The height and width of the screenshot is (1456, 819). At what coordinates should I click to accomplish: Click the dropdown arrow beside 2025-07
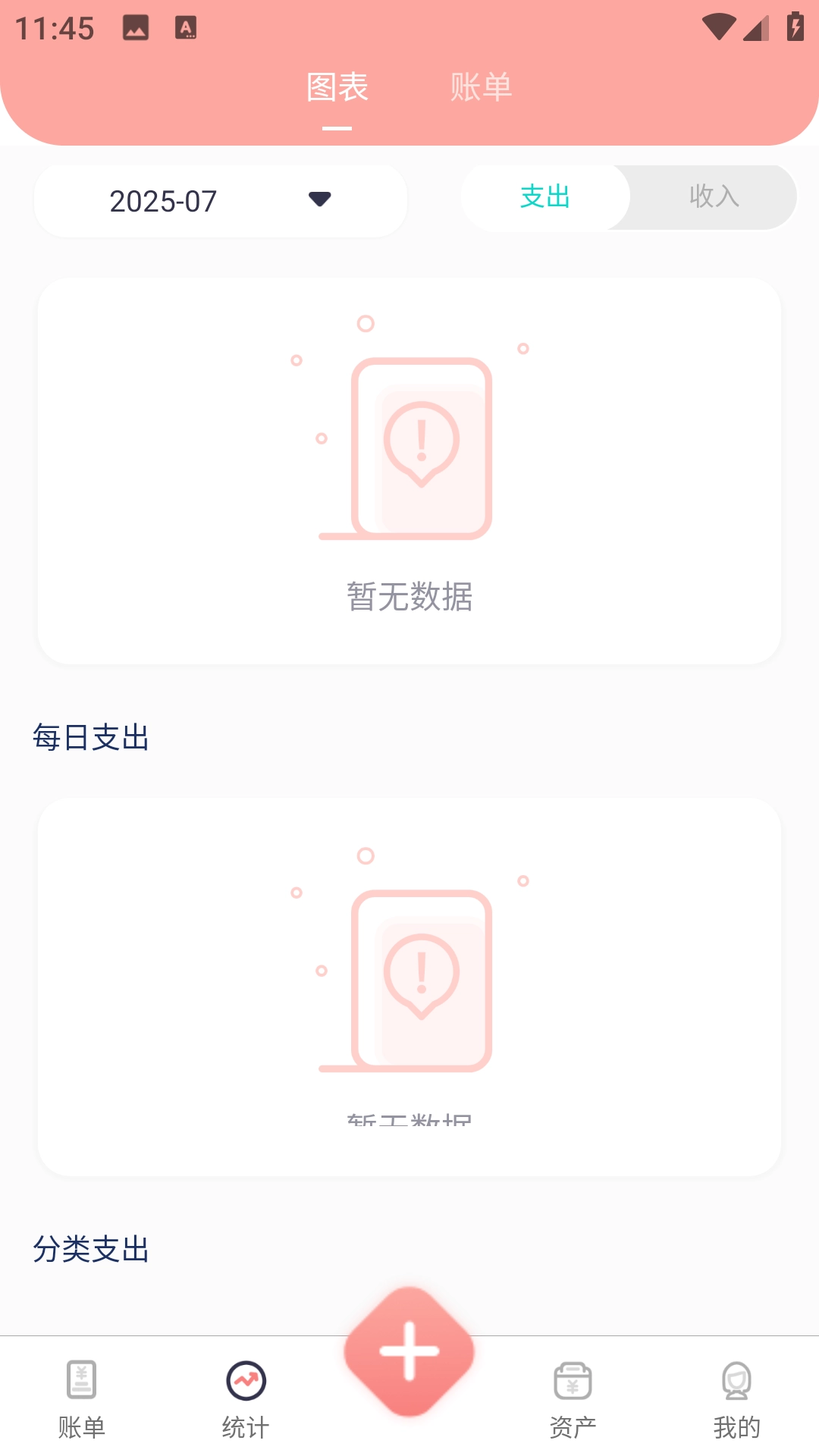point(320,201)
